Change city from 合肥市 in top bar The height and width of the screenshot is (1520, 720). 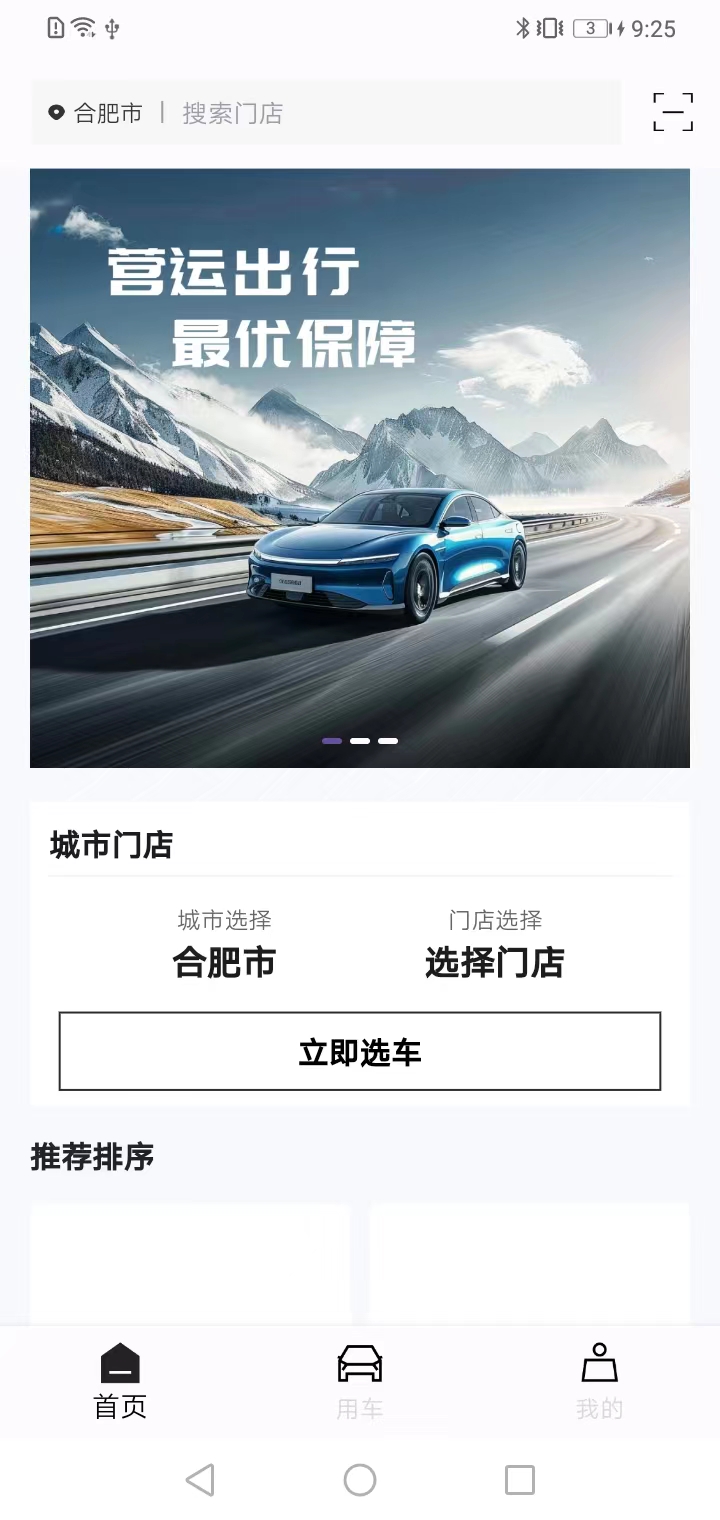pyautogui.click(x=96, y=113)
